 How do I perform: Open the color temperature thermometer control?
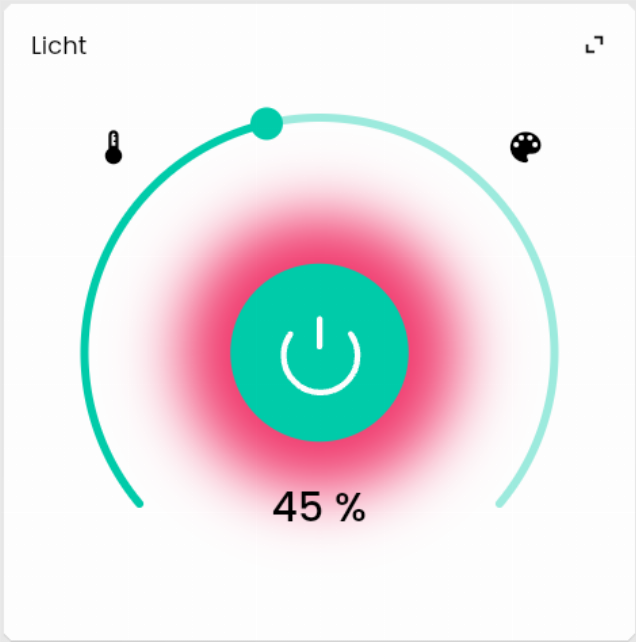(x=113, y=147)
